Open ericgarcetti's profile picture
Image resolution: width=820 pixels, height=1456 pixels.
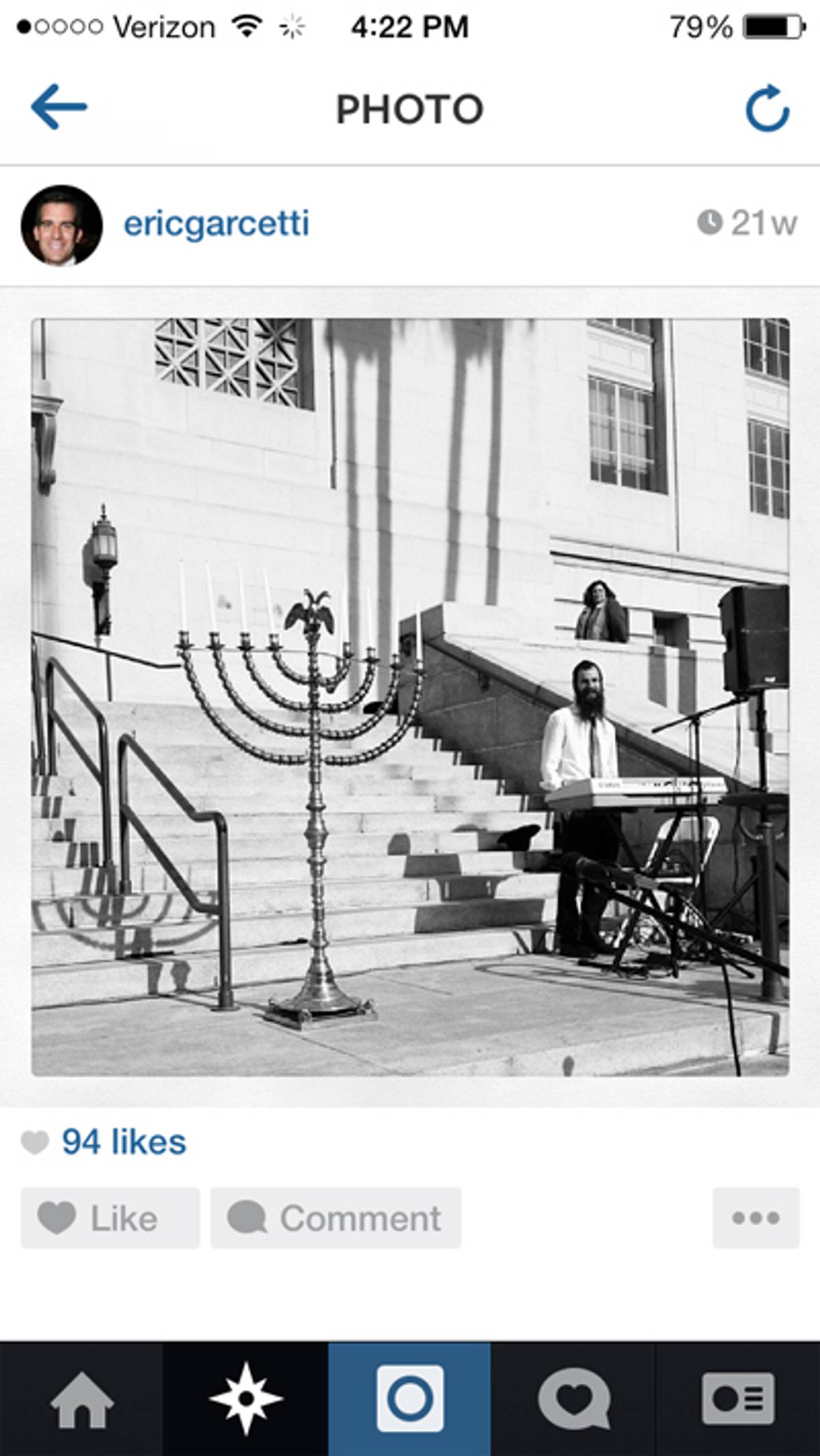tap(61, 225)
